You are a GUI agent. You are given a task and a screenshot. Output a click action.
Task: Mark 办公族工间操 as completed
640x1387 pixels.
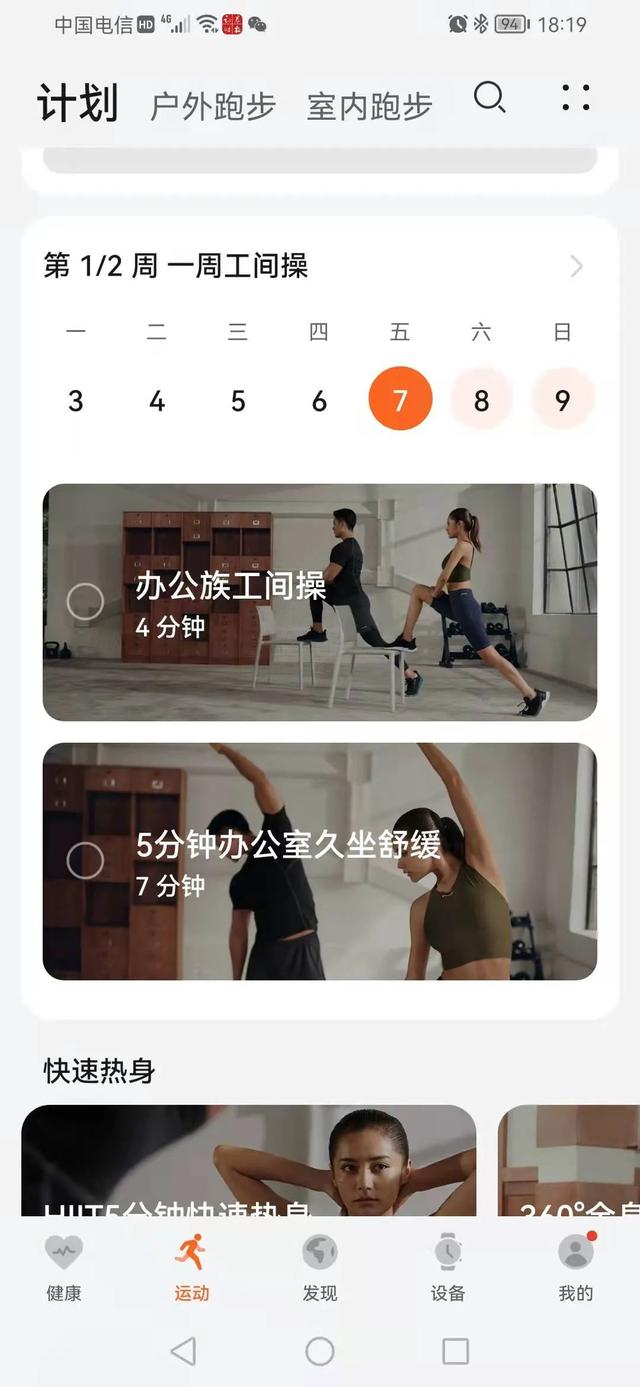(85, 602)
